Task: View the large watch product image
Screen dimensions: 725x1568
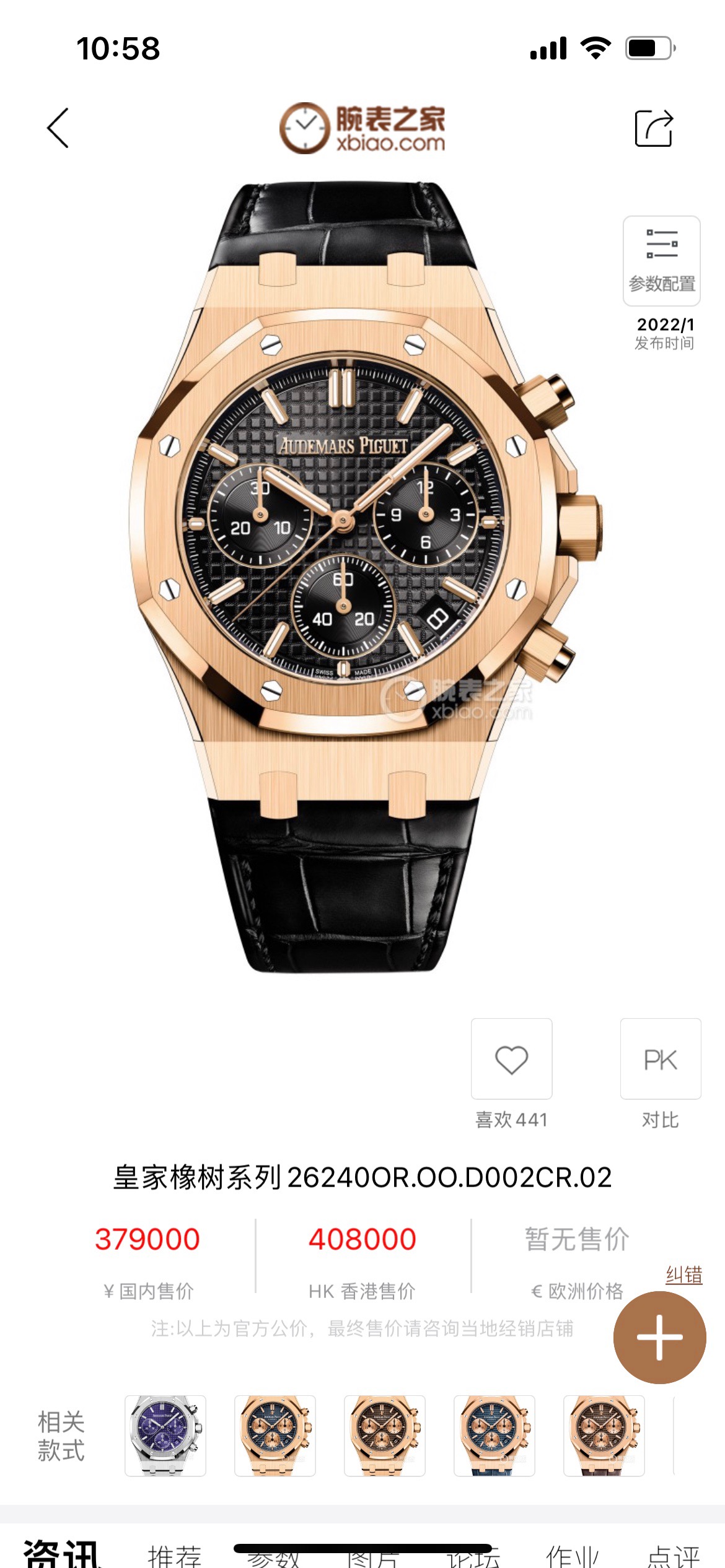Action: [x=362, y=576]
